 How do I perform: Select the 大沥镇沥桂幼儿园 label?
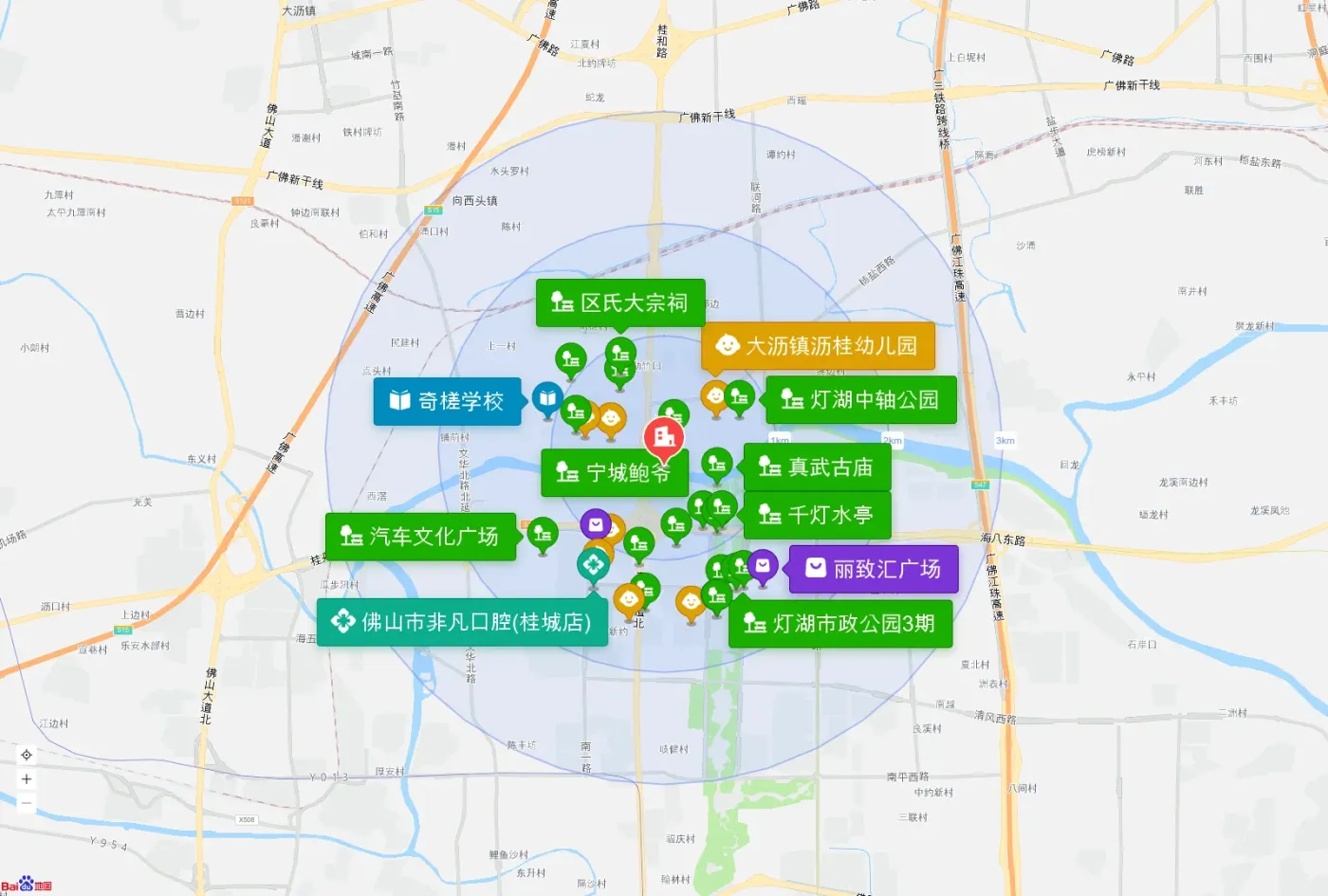pos(818,346)
